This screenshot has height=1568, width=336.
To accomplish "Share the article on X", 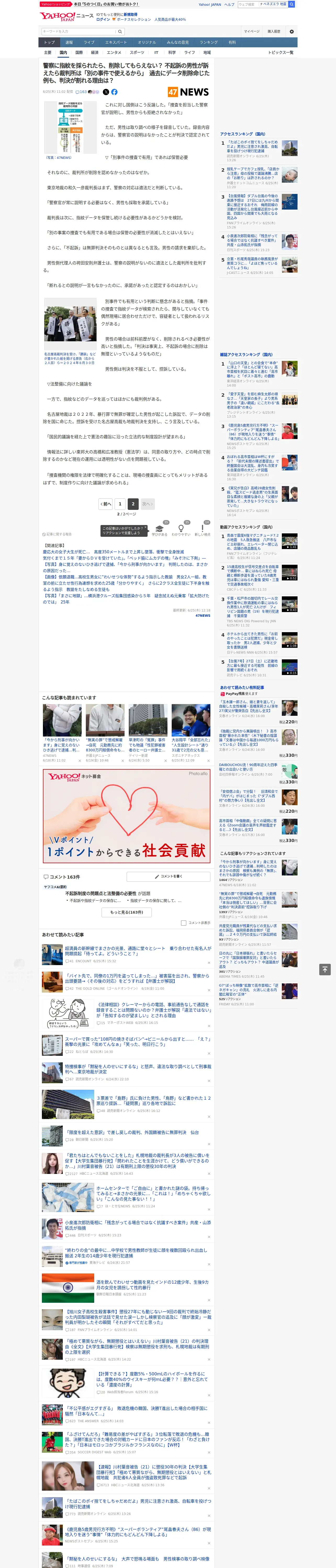I will pyautogui.click(x=105, y=92).
